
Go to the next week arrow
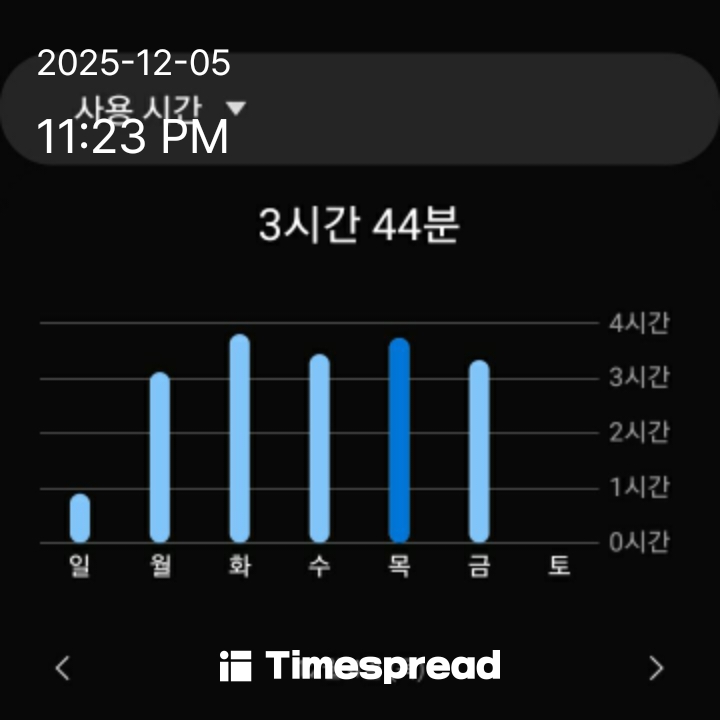click(656, 667)
